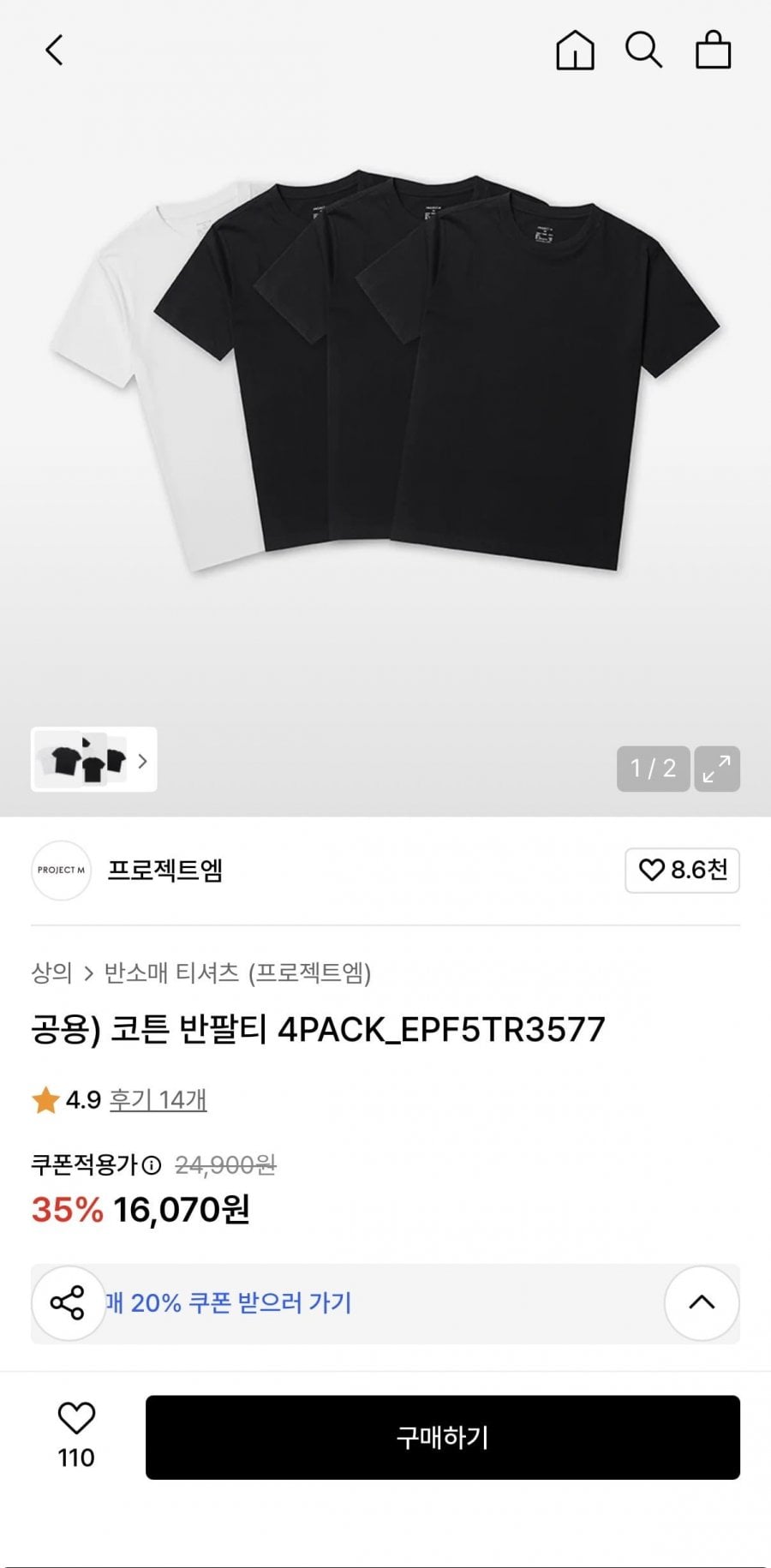Tap the 구매하기 button
The height and width of the screenshot is (1568, 771).
coord(442,1438)
